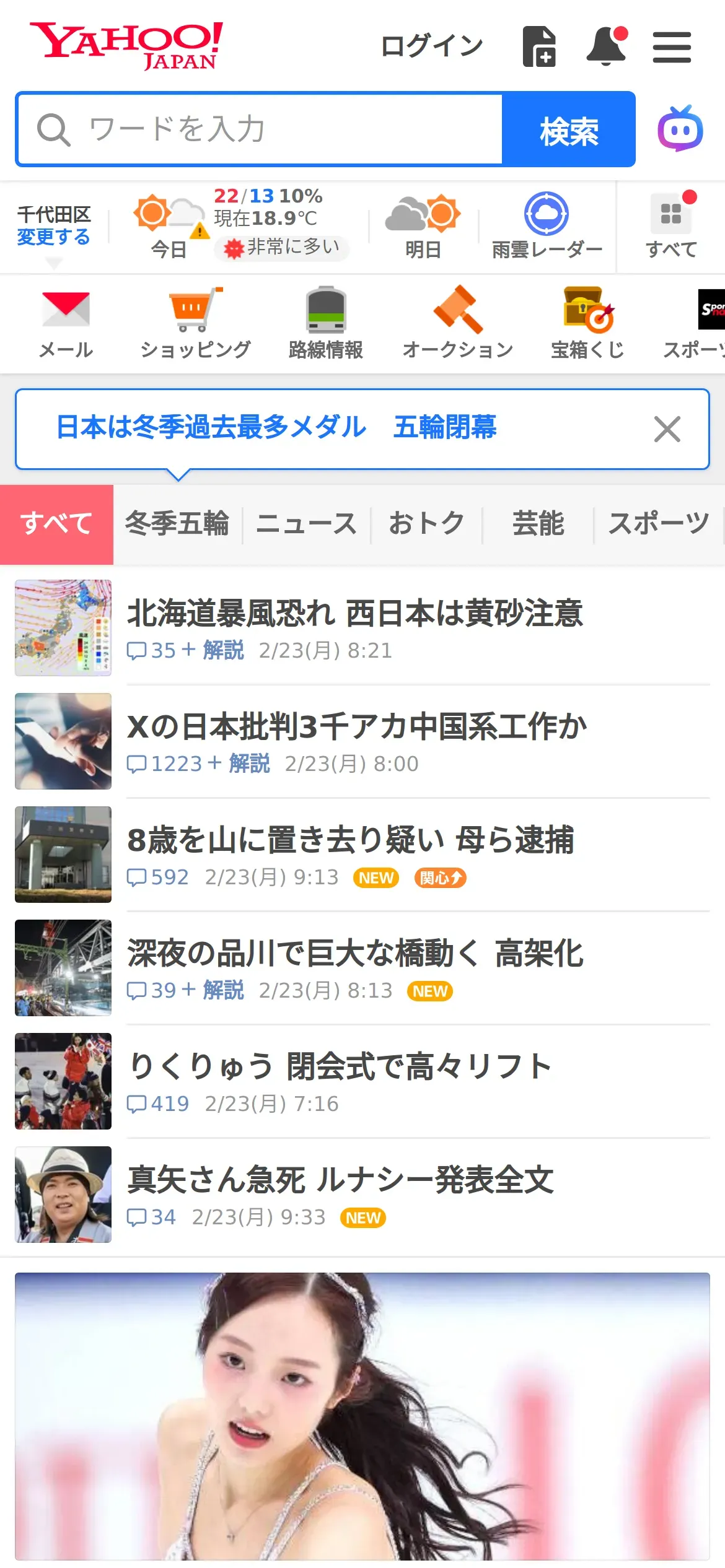This screenshot has height=1568, width=725.
Task: Open ショッピング service
Action: pyautogui.click(x=195, y=323)
